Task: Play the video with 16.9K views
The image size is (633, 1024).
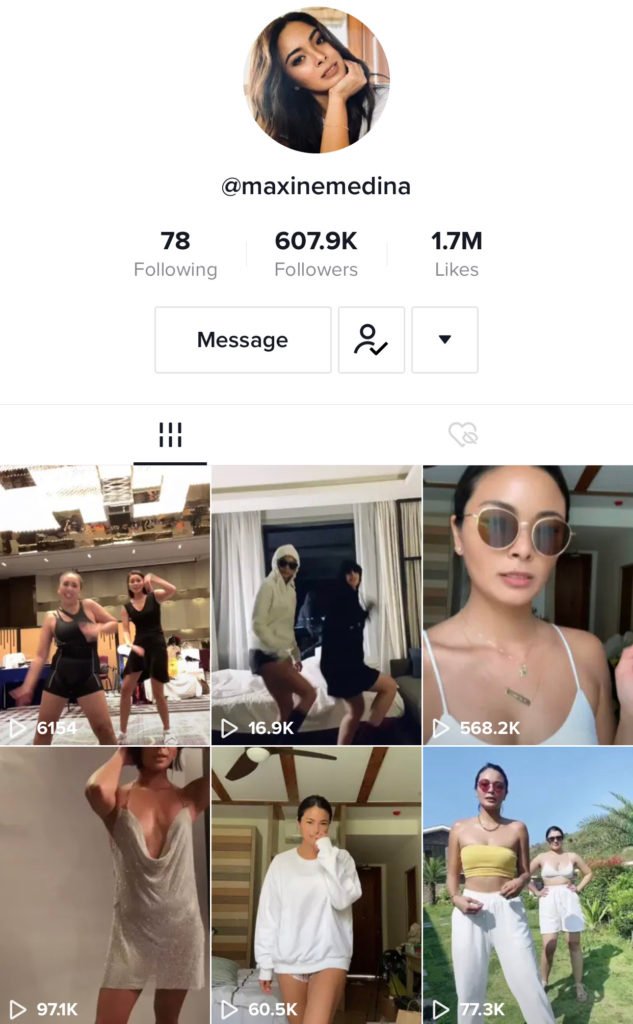Action: (x=316, y=605)
